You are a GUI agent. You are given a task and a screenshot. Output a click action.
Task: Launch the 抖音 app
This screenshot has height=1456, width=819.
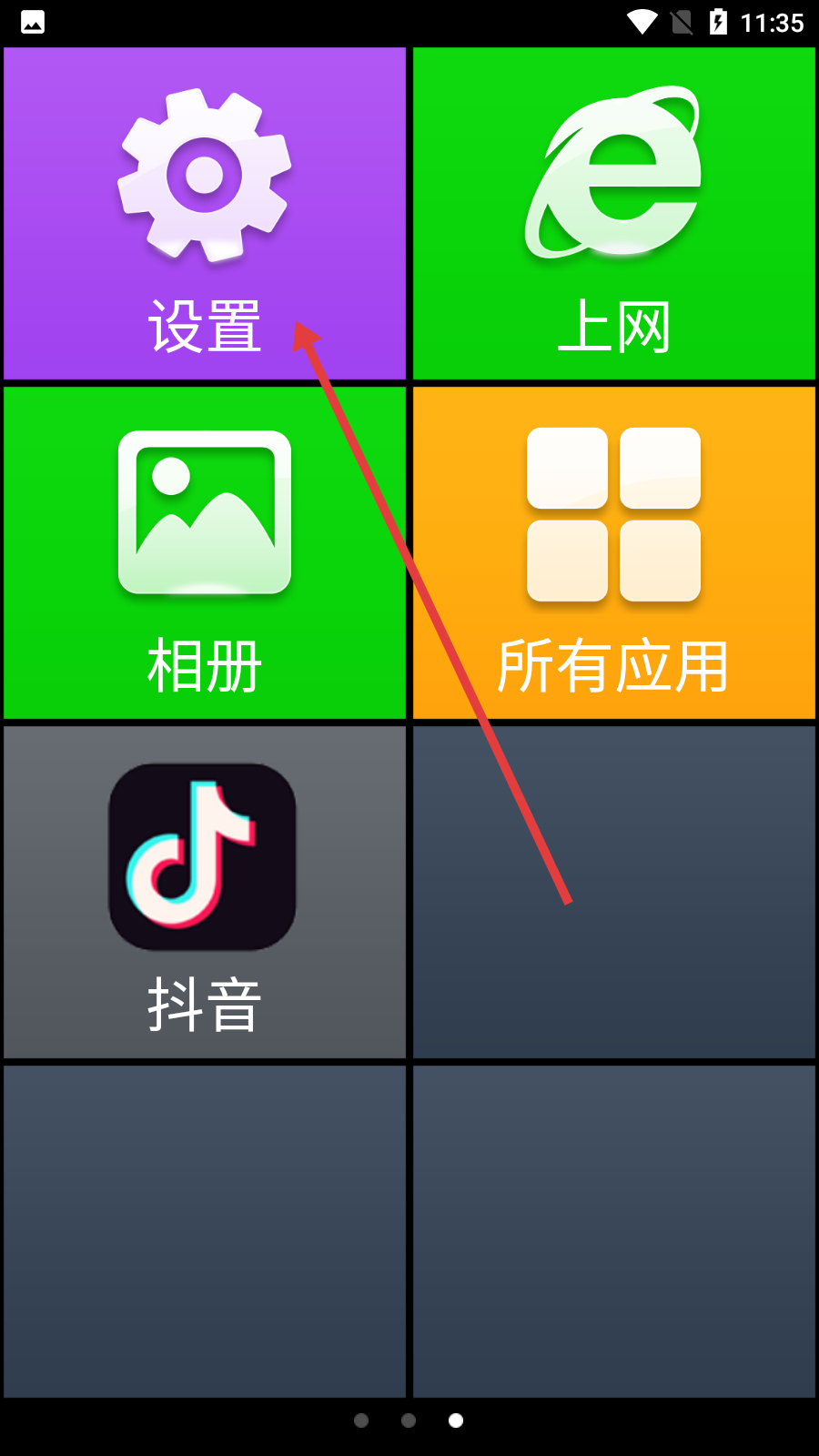(x=205, y=892)
